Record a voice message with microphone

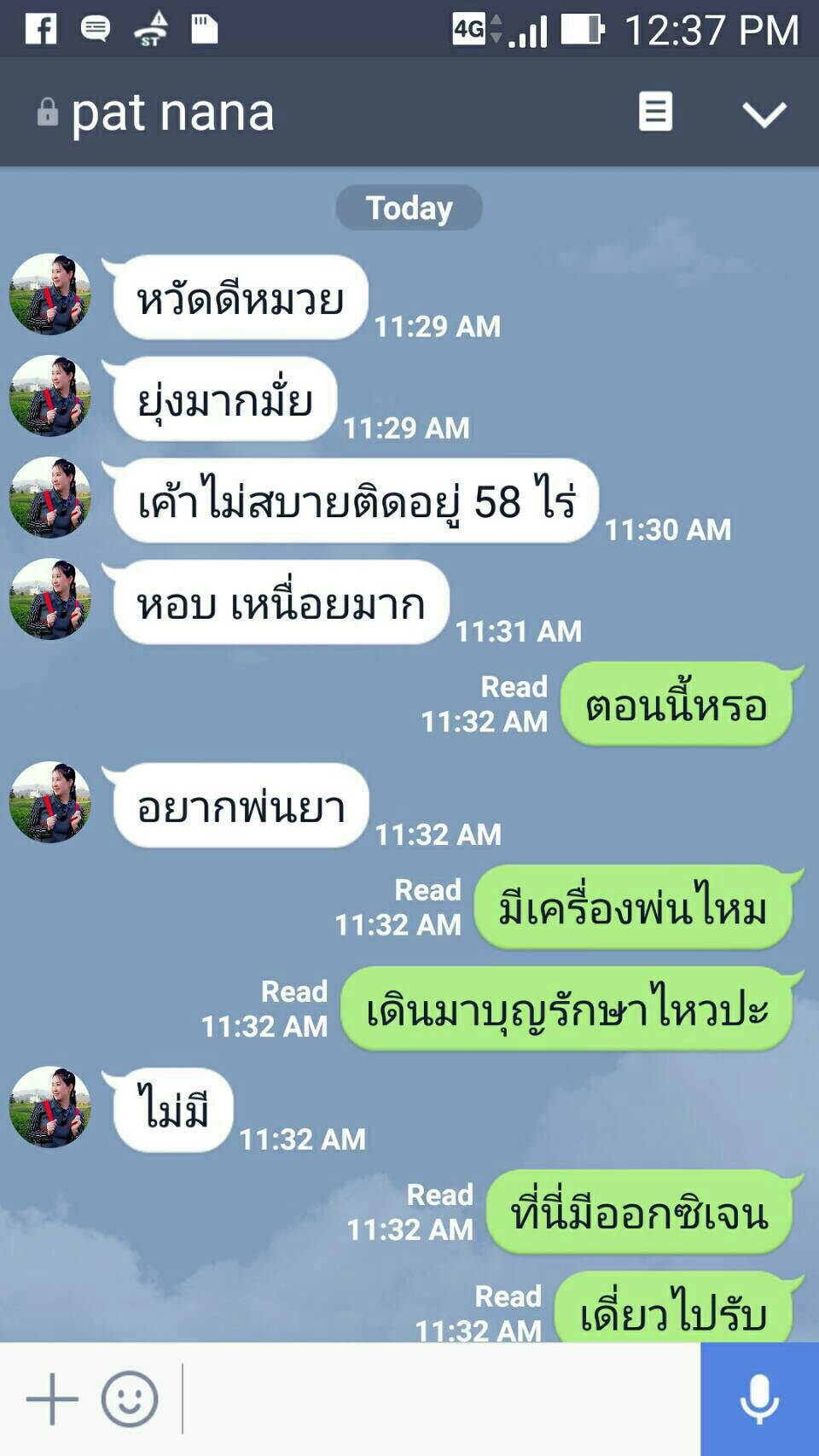pyautogui.click(x=759, y=1399)
